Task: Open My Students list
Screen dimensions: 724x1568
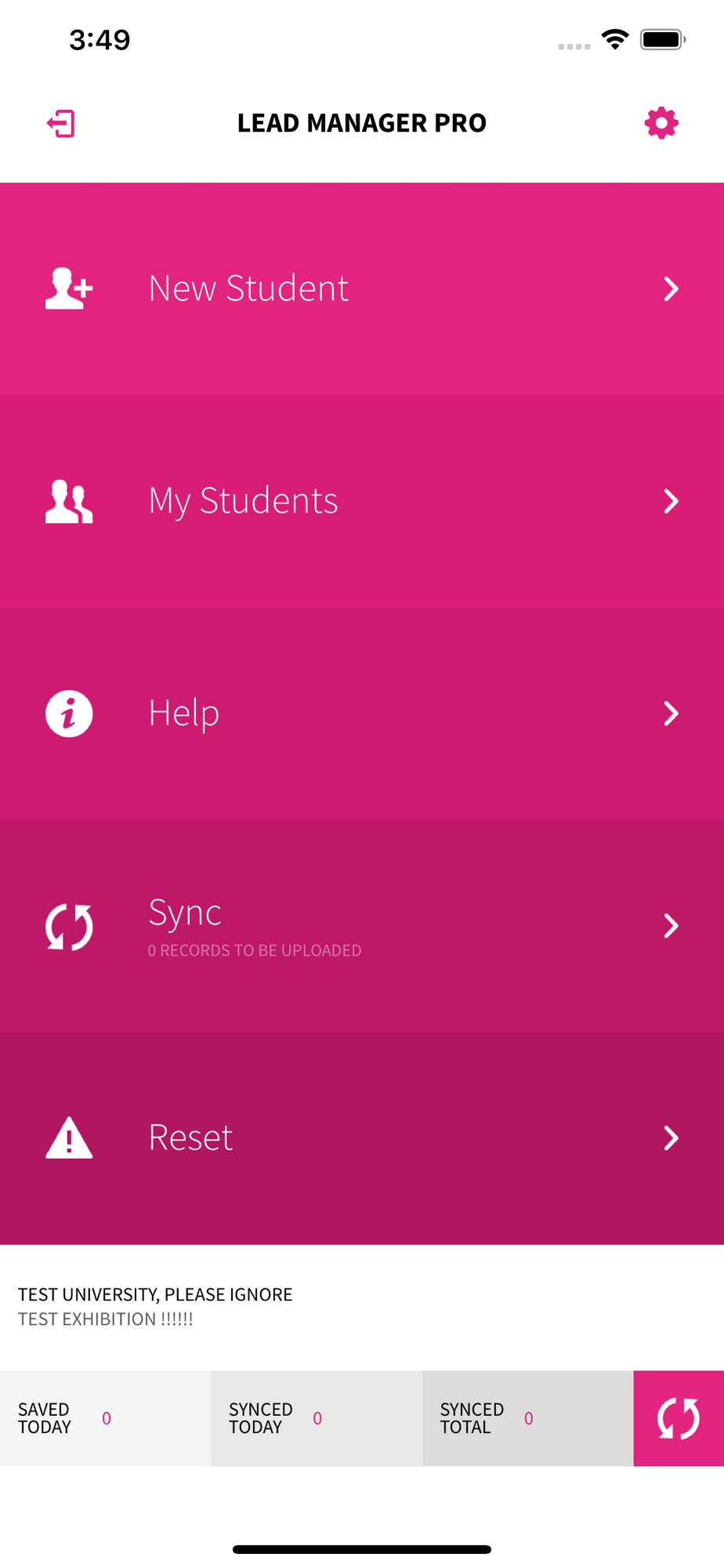Action: 362,501
